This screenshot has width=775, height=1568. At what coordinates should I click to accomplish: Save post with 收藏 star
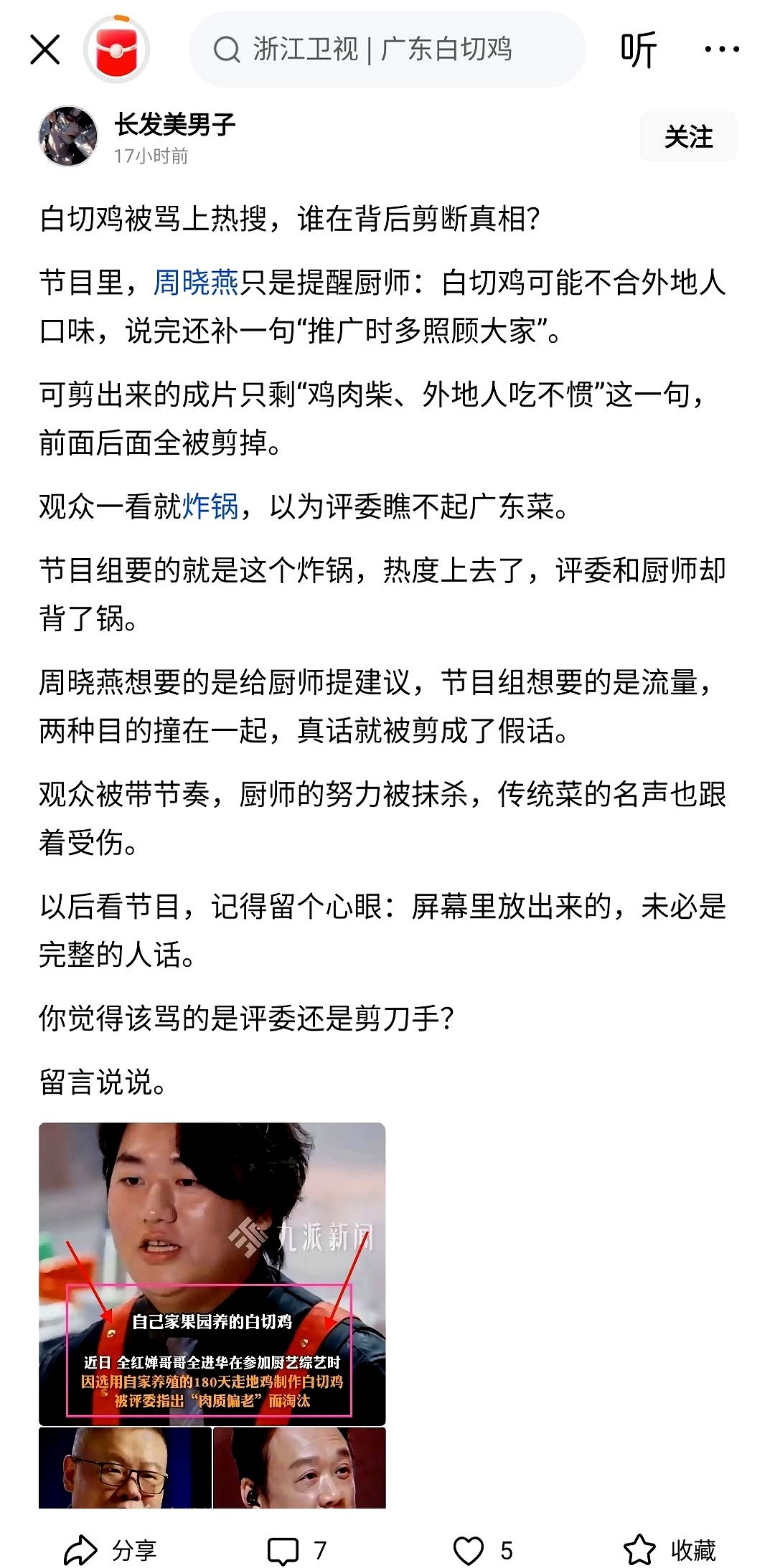point(670,1550)
